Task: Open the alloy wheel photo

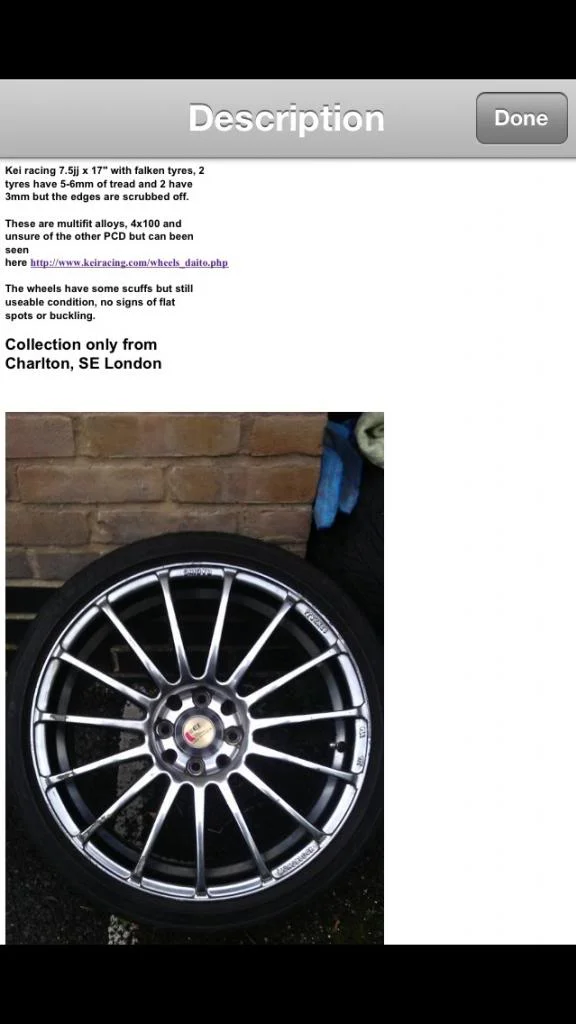Action: tap(195, 678)
